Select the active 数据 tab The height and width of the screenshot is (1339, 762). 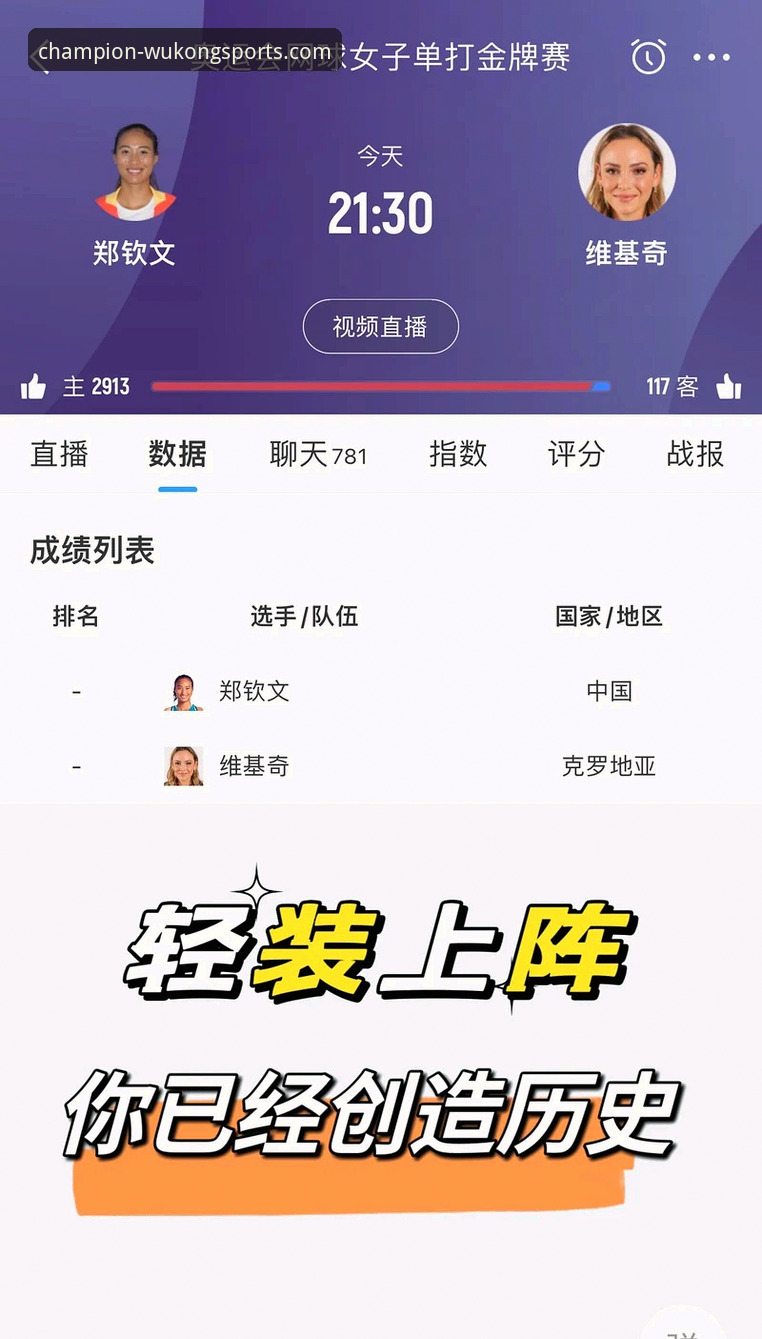tap(177, 455)
